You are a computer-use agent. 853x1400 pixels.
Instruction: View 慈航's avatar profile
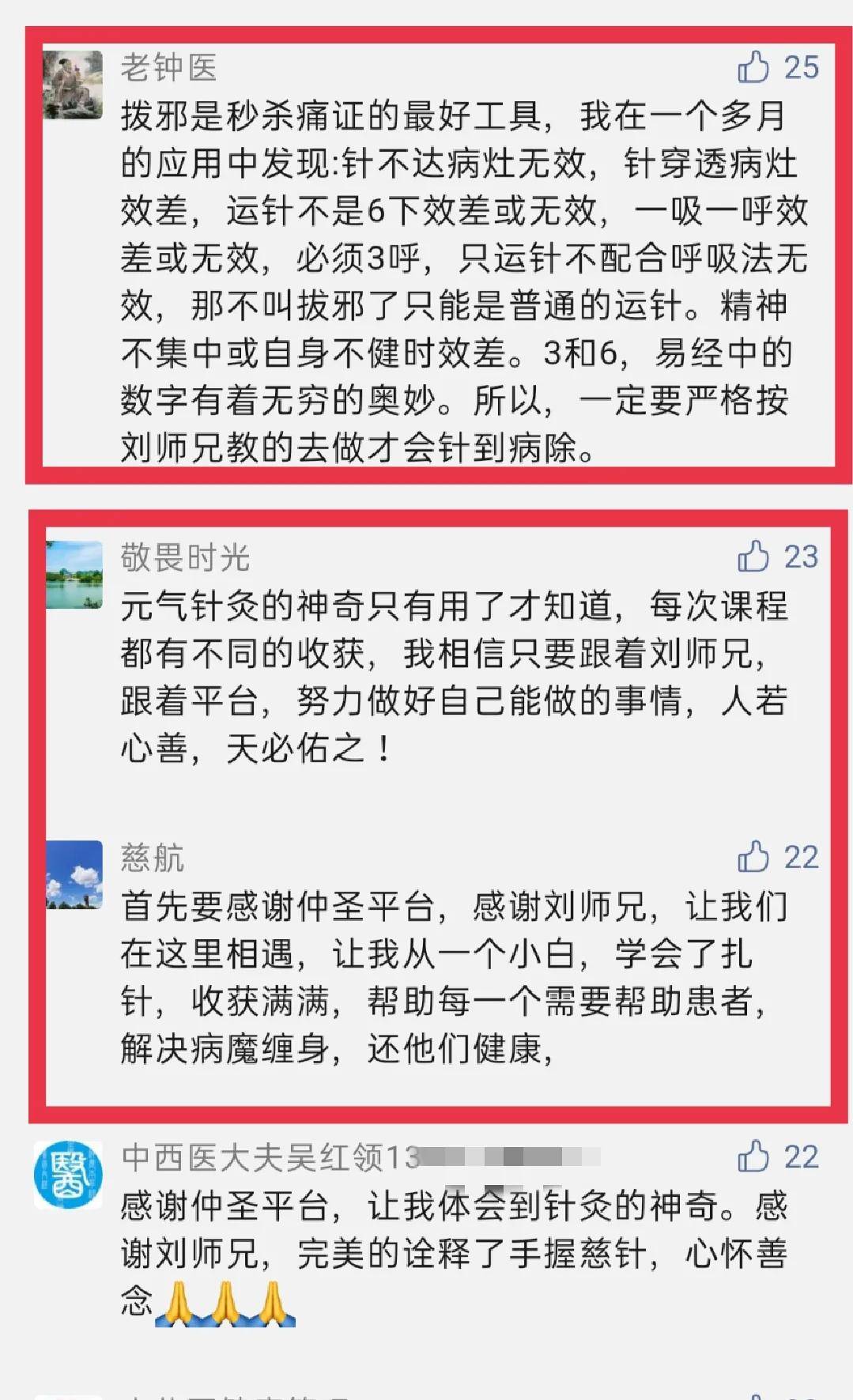[x=74, y=875]
